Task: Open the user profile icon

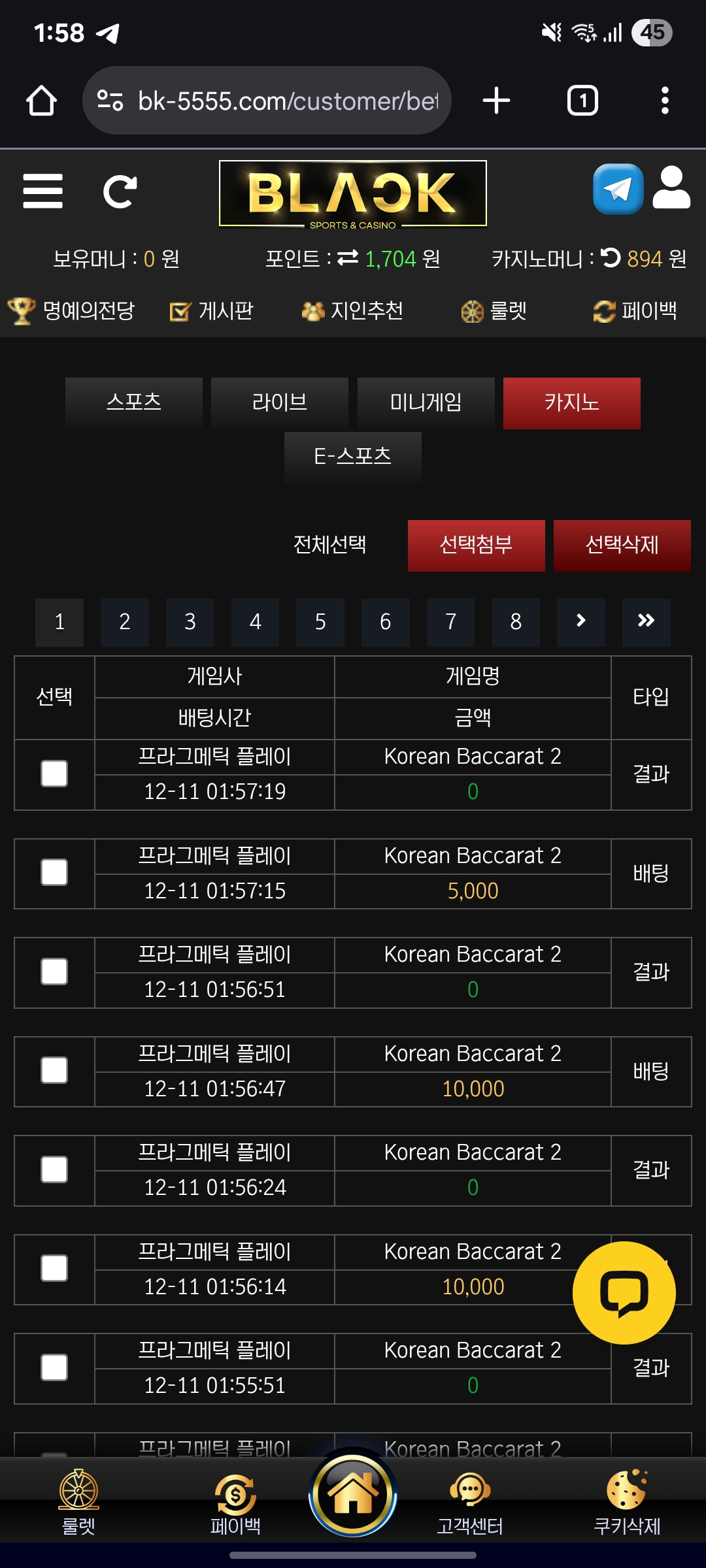Action: click(671, 188)
